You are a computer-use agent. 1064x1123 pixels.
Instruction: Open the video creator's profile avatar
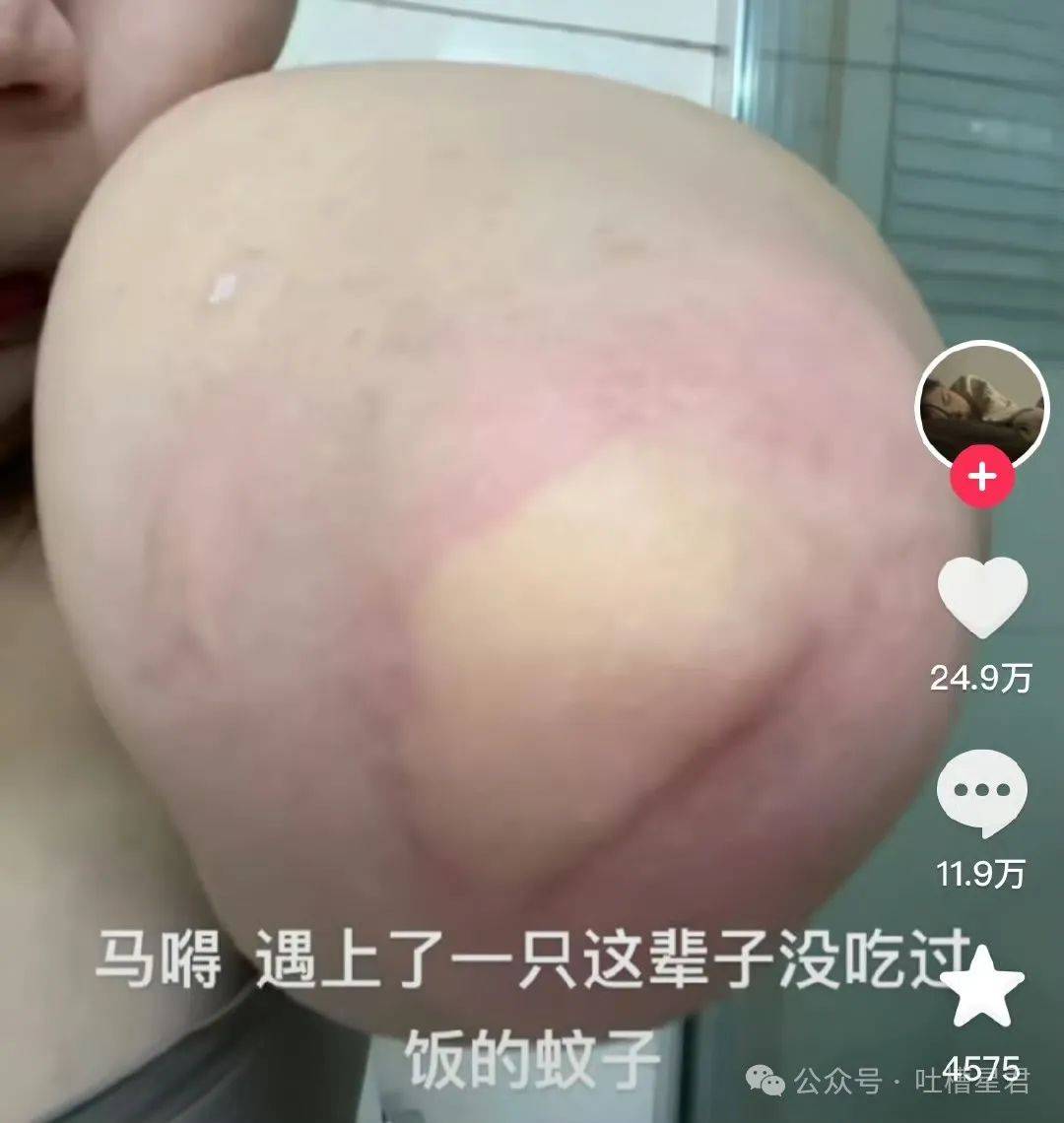[x=981, y=406]
